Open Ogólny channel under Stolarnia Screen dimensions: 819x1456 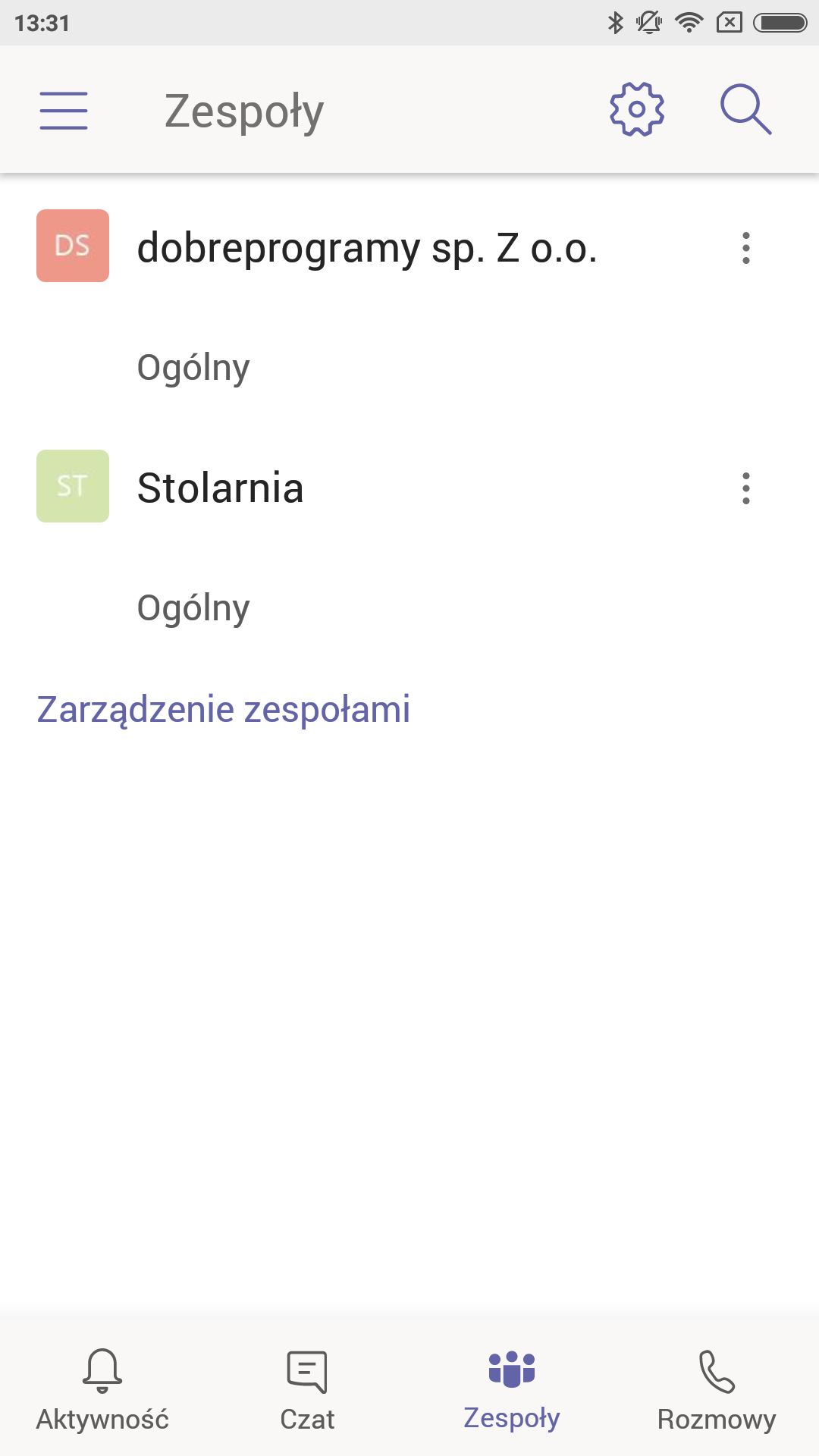click(x=193, y=609)
